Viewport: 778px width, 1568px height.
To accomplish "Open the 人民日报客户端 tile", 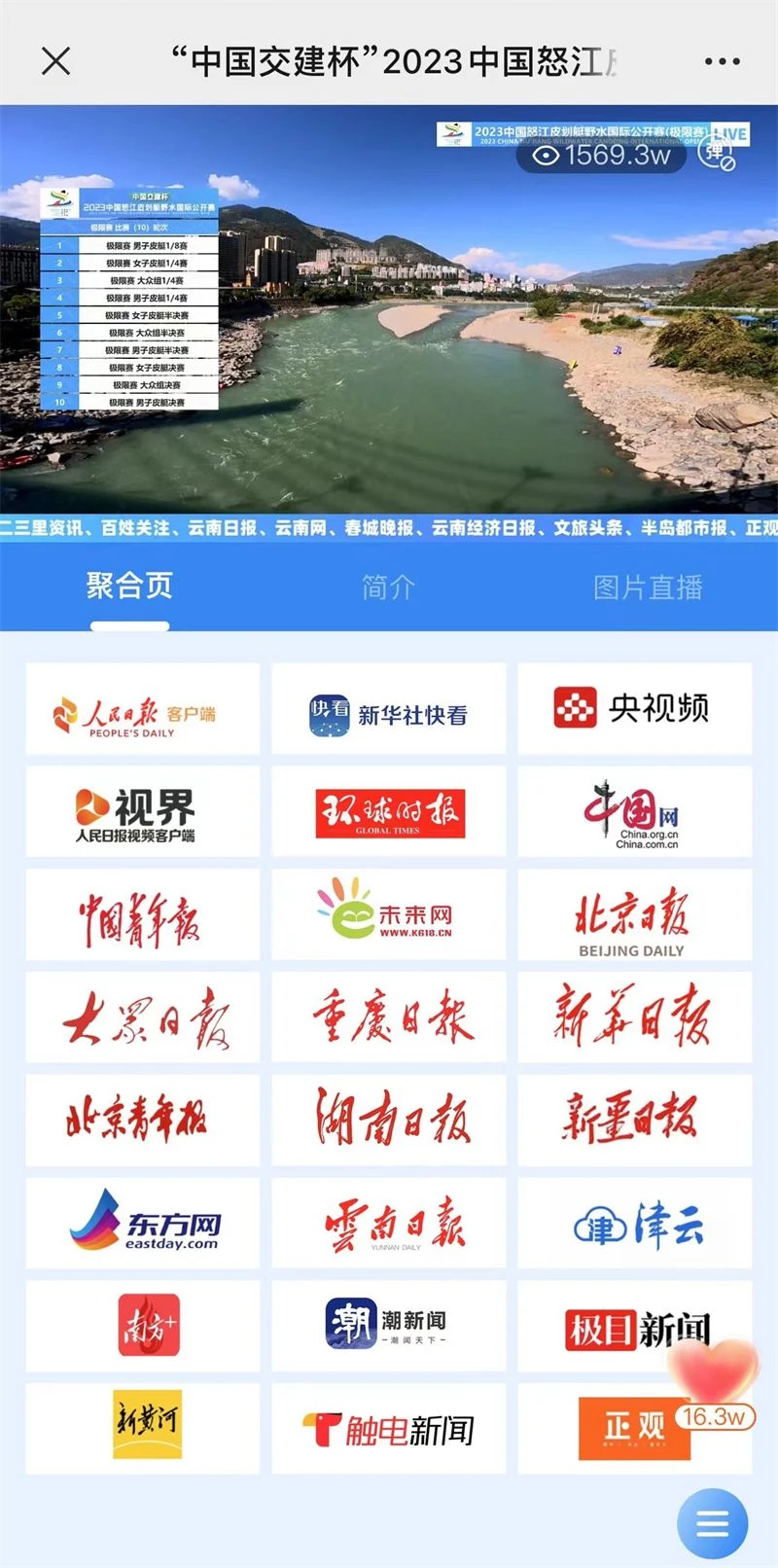I will [x=142, y=709].
